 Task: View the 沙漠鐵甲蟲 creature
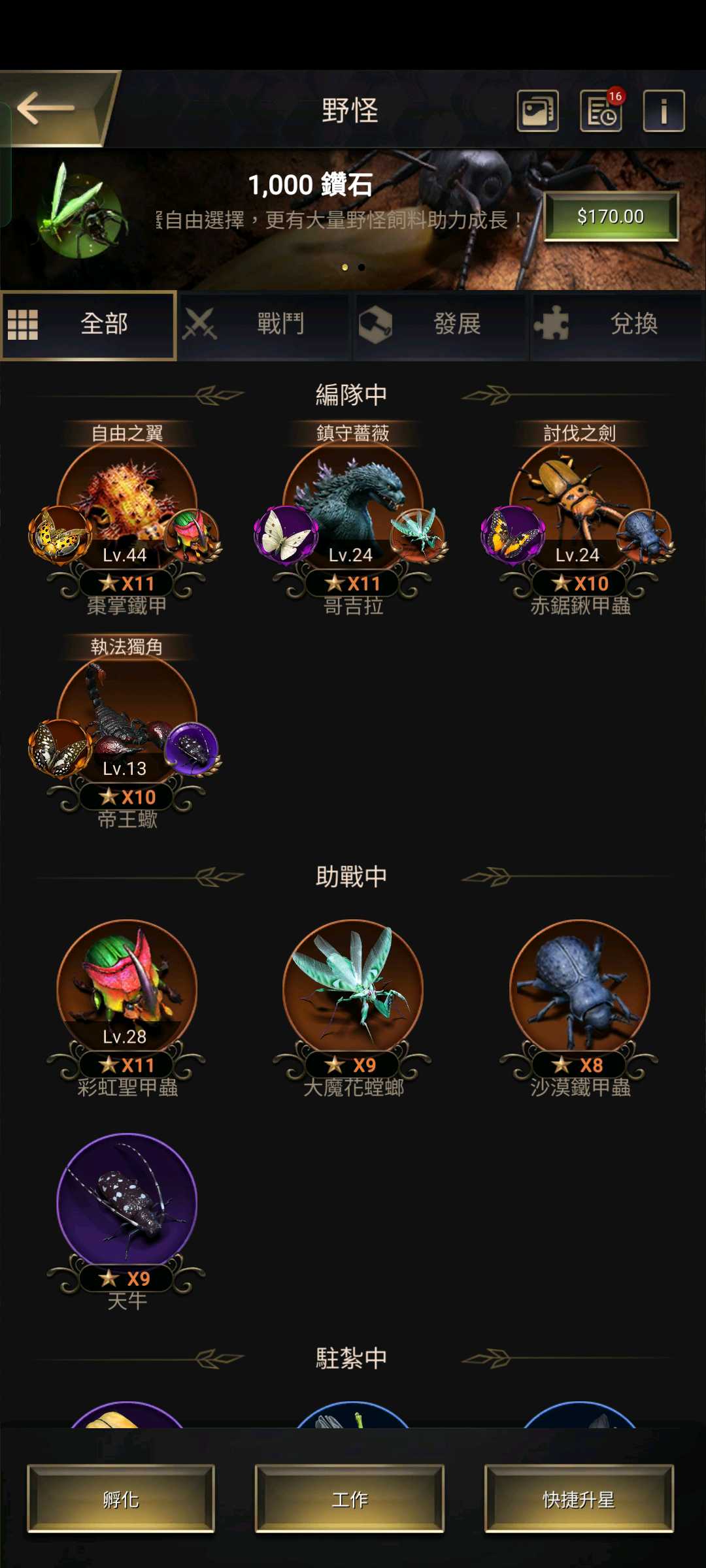tap(579, 987)
